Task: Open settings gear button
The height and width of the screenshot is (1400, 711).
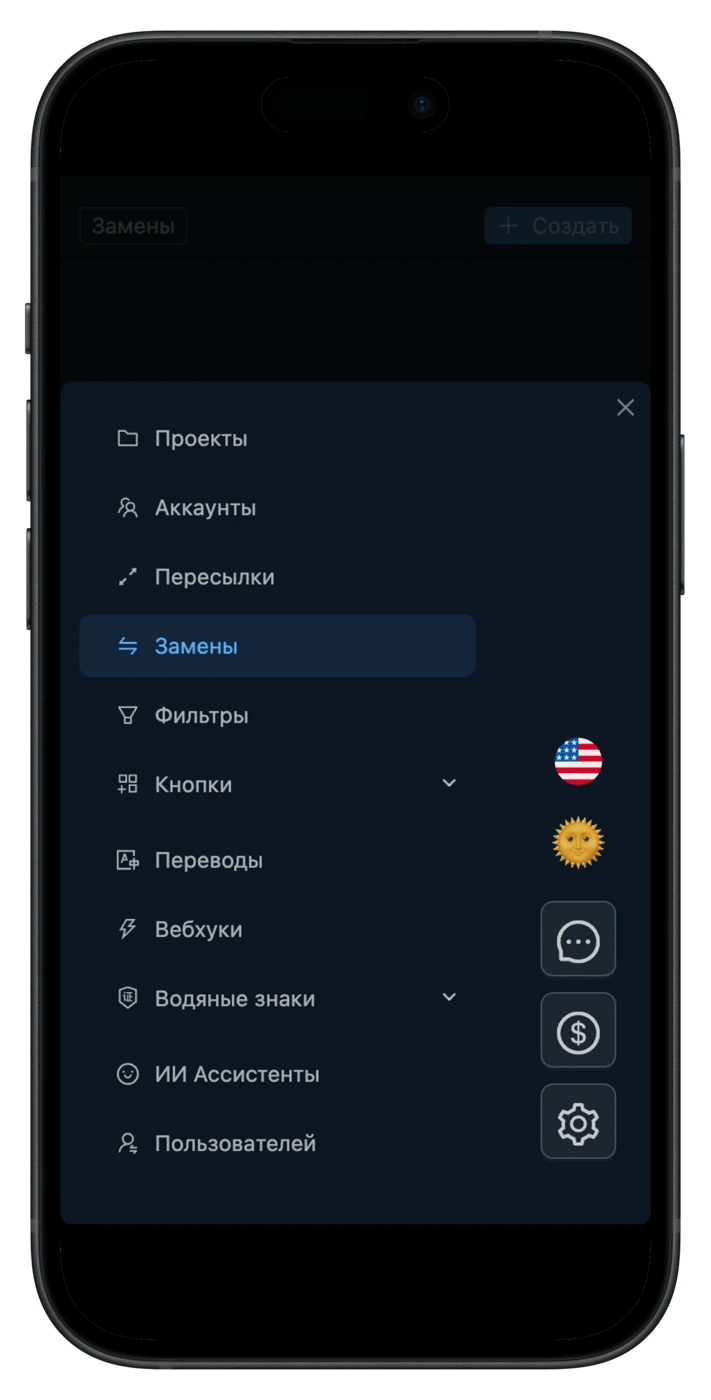Action: click(x=578, y=1122)
